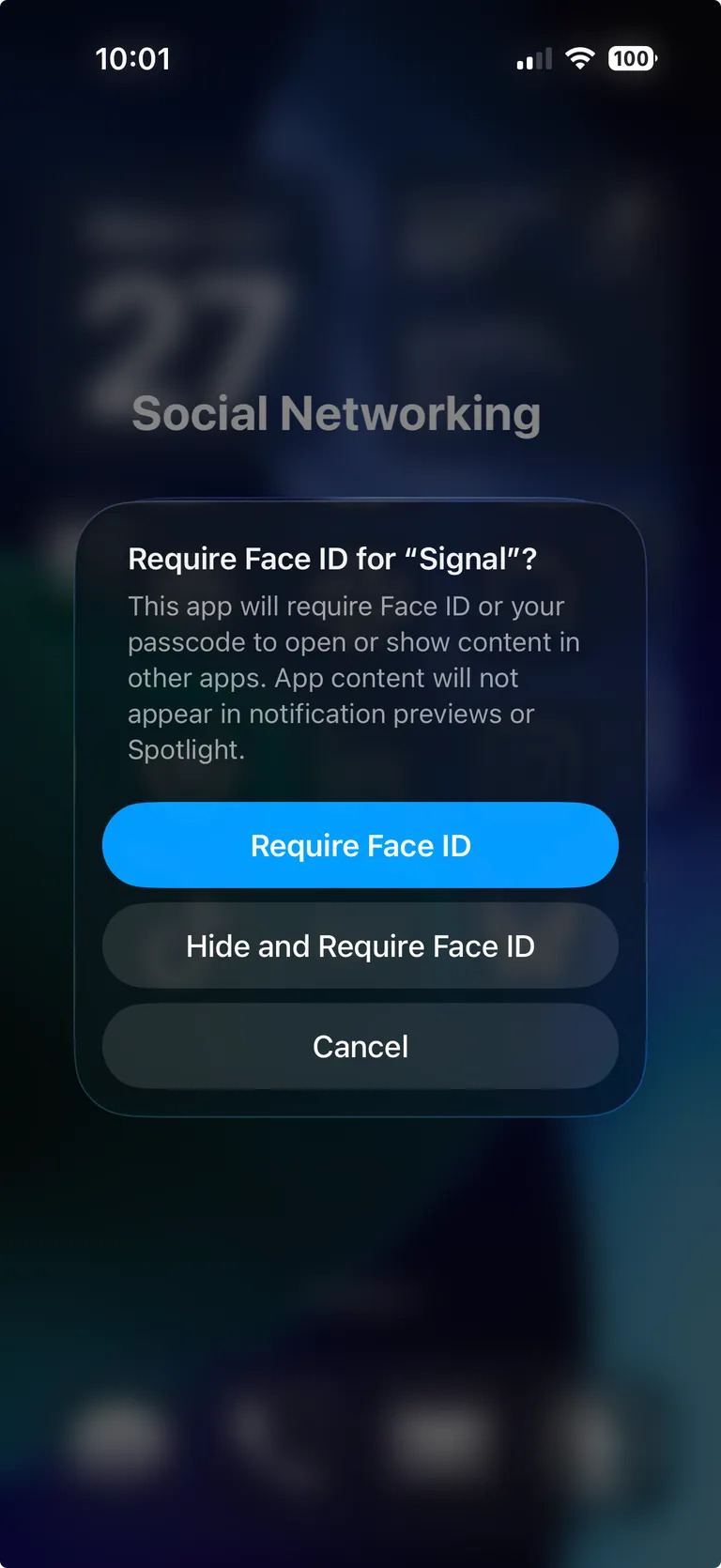
Task: Cancel the Face ID dialog
Action: [x=360, y=1046]
